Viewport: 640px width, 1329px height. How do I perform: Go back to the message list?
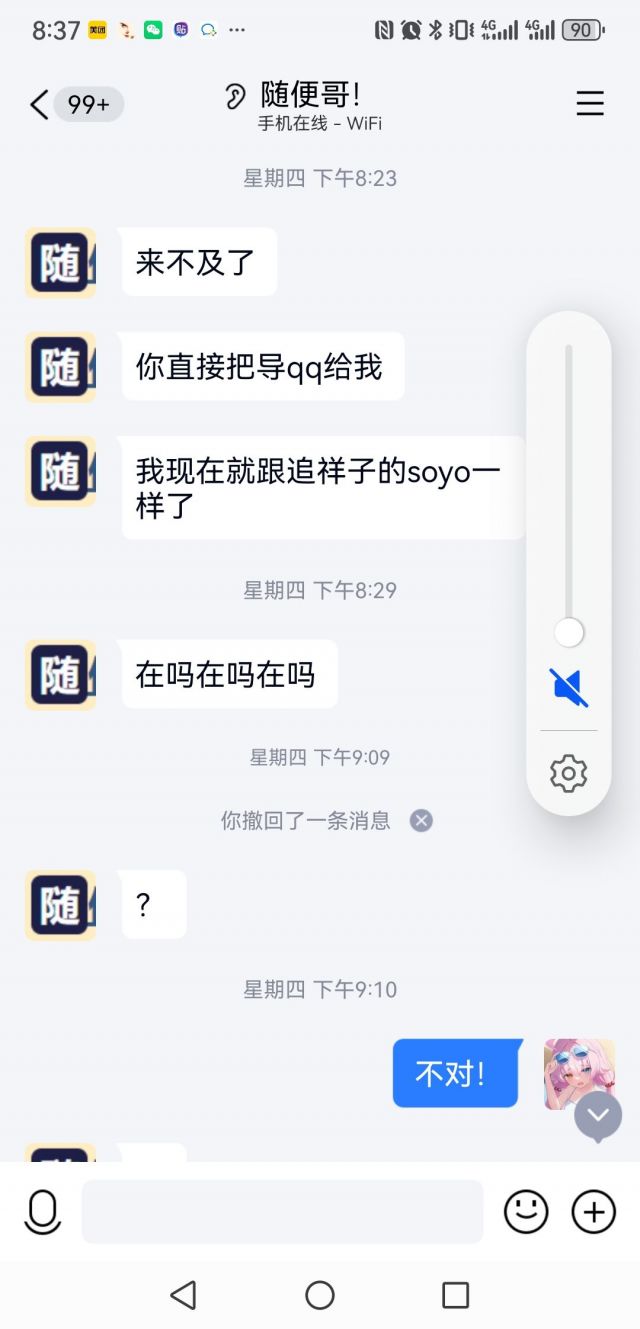[39, 104]
